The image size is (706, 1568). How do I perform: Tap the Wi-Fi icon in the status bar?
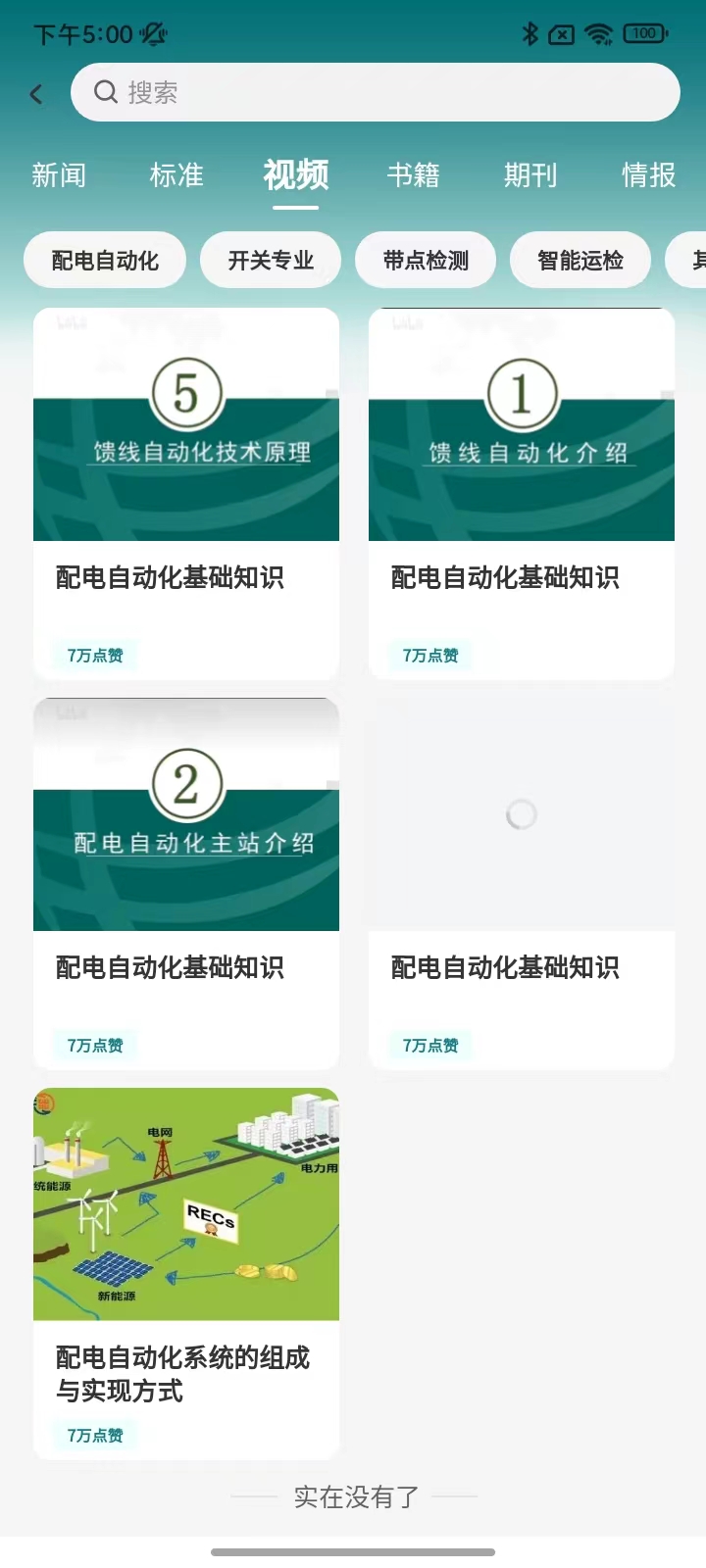coord(599,32)
